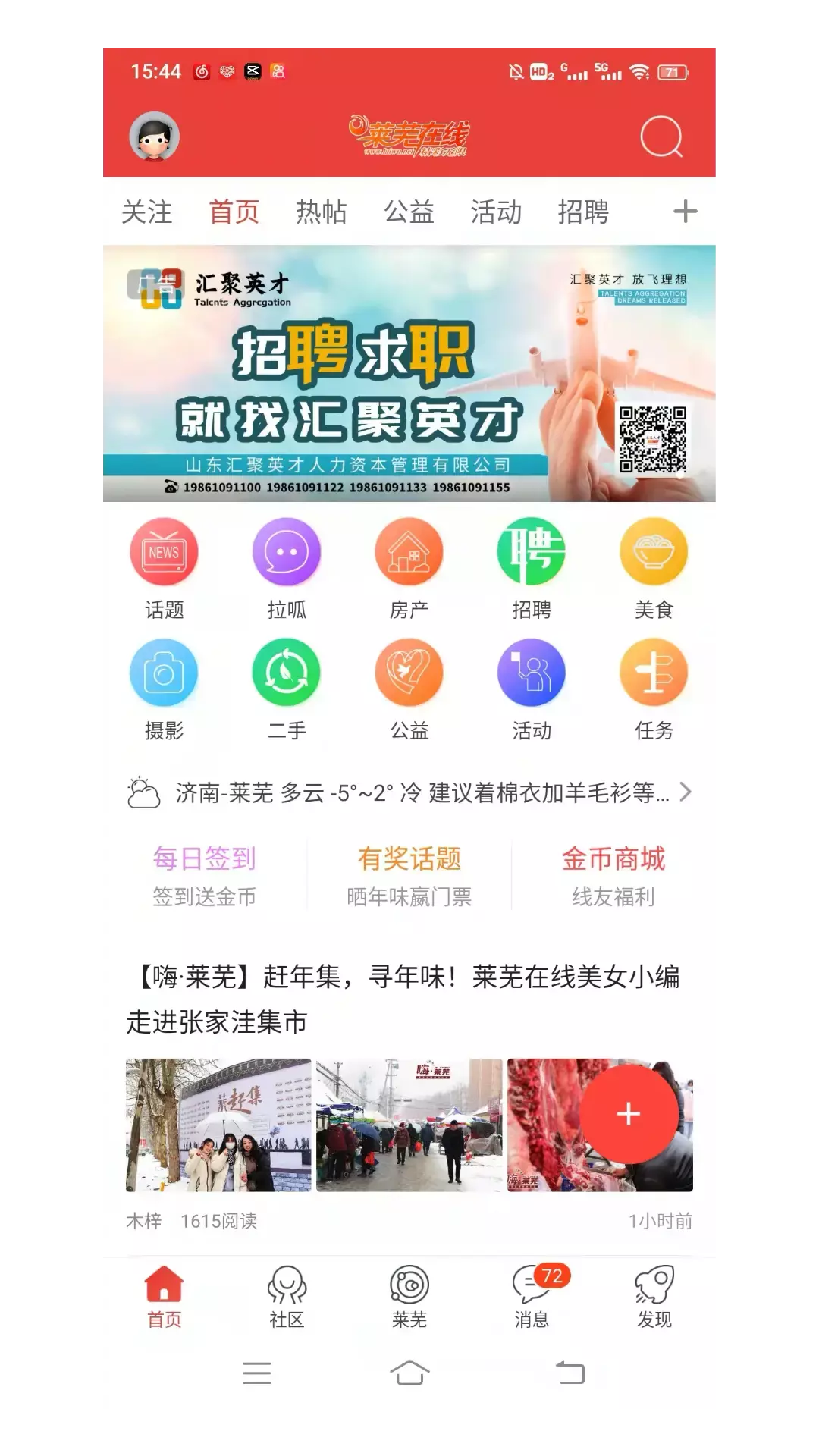Screen dimensions: 819x1456
Task: Add more channels with the plus icon
Action: (x=685, y=212)
